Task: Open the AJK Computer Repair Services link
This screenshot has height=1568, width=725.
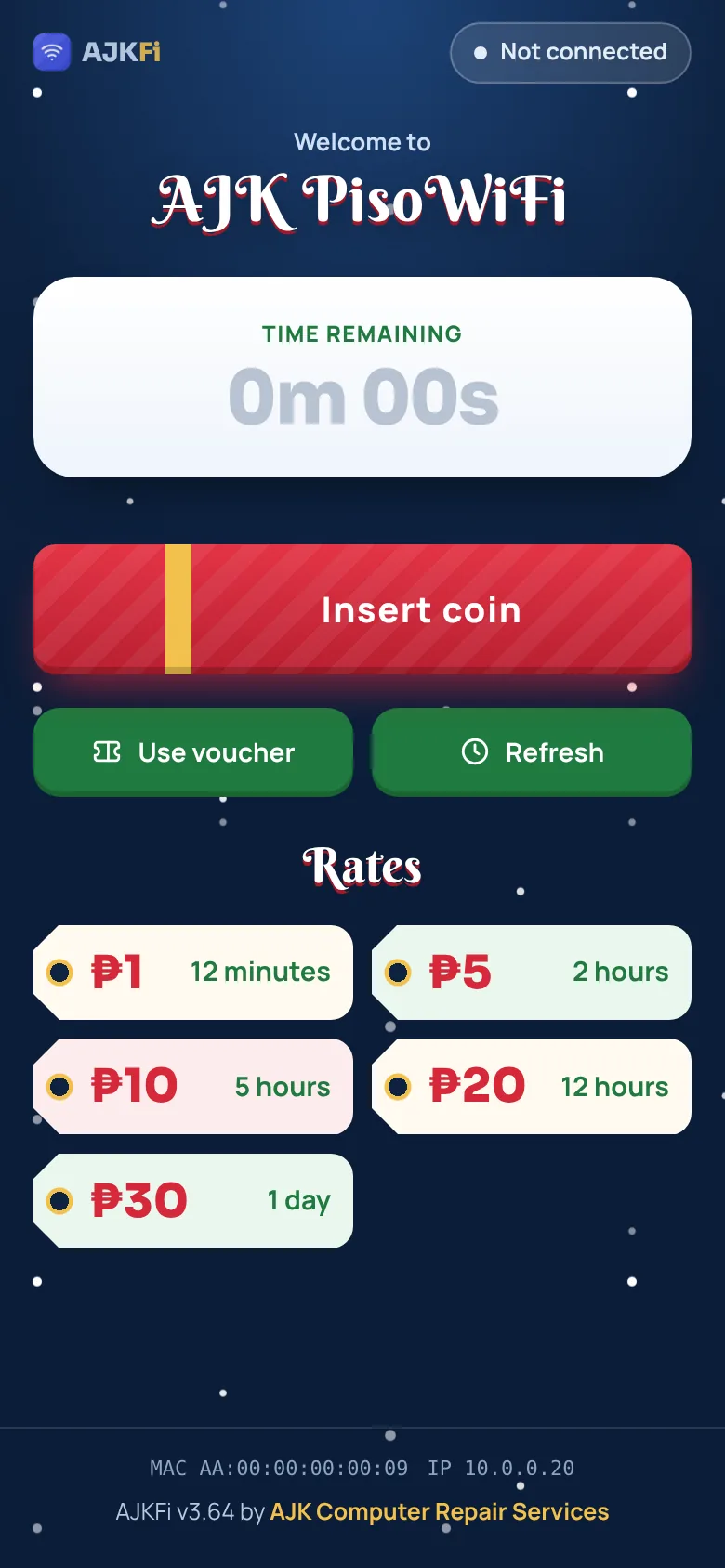Action: pyautogui.click(x=439, y=1511)
